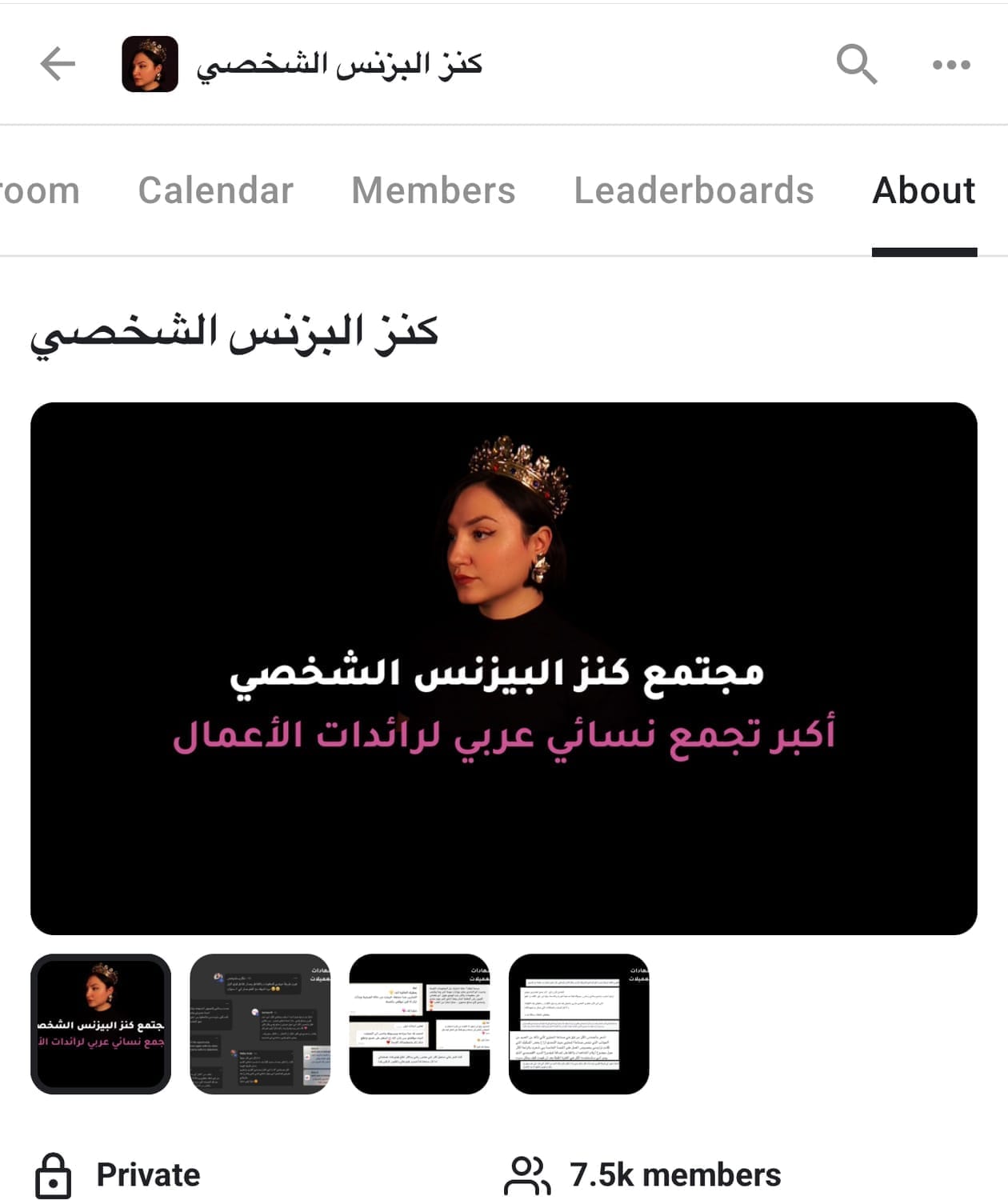The image size is (1008, 1200).
Task: Open the three-dot overflow menu
Action: (951, 65)
